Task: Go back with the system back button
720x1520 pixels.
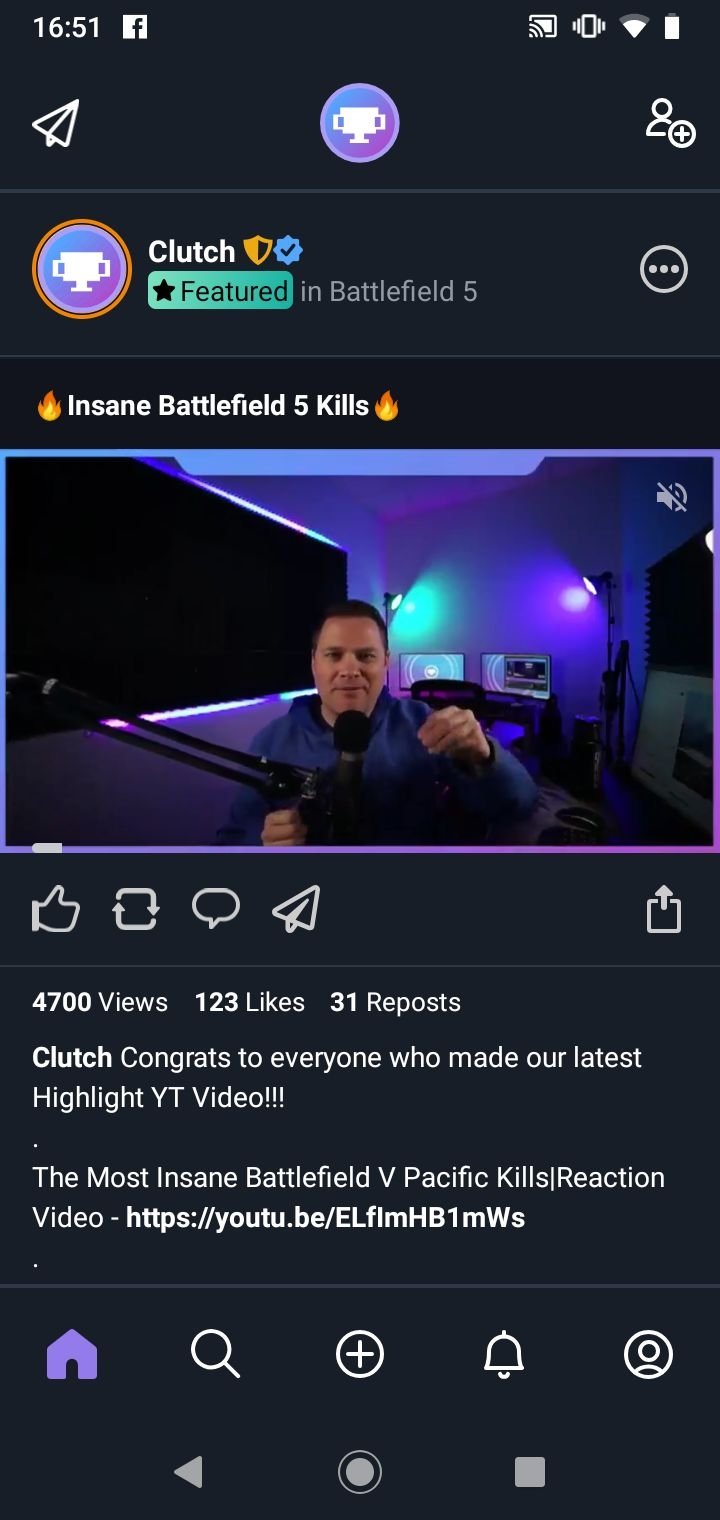Action: pyautogui.click(x=188, y=1471)
